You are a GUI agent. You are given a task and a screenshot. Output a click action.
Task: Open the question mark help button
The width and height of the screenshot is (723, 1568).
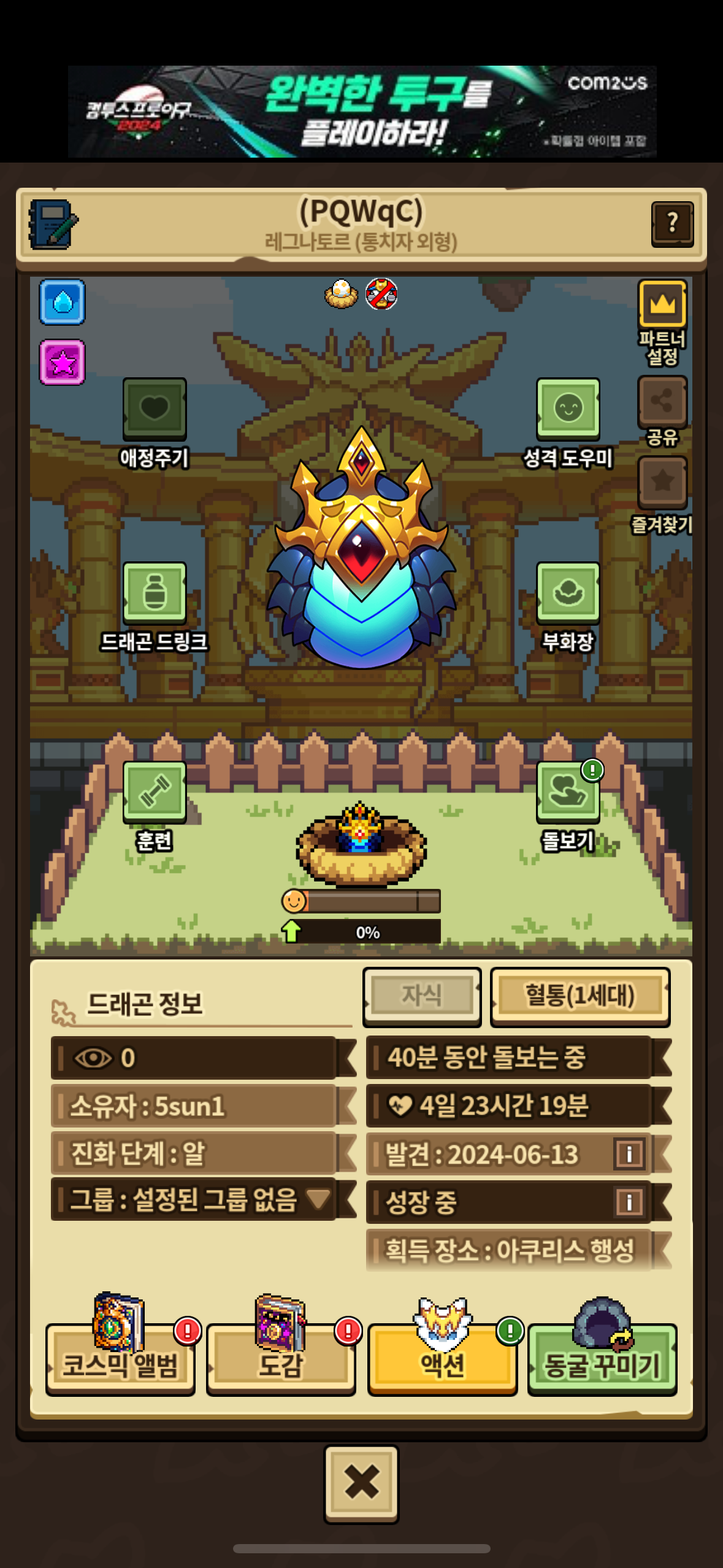672,224
